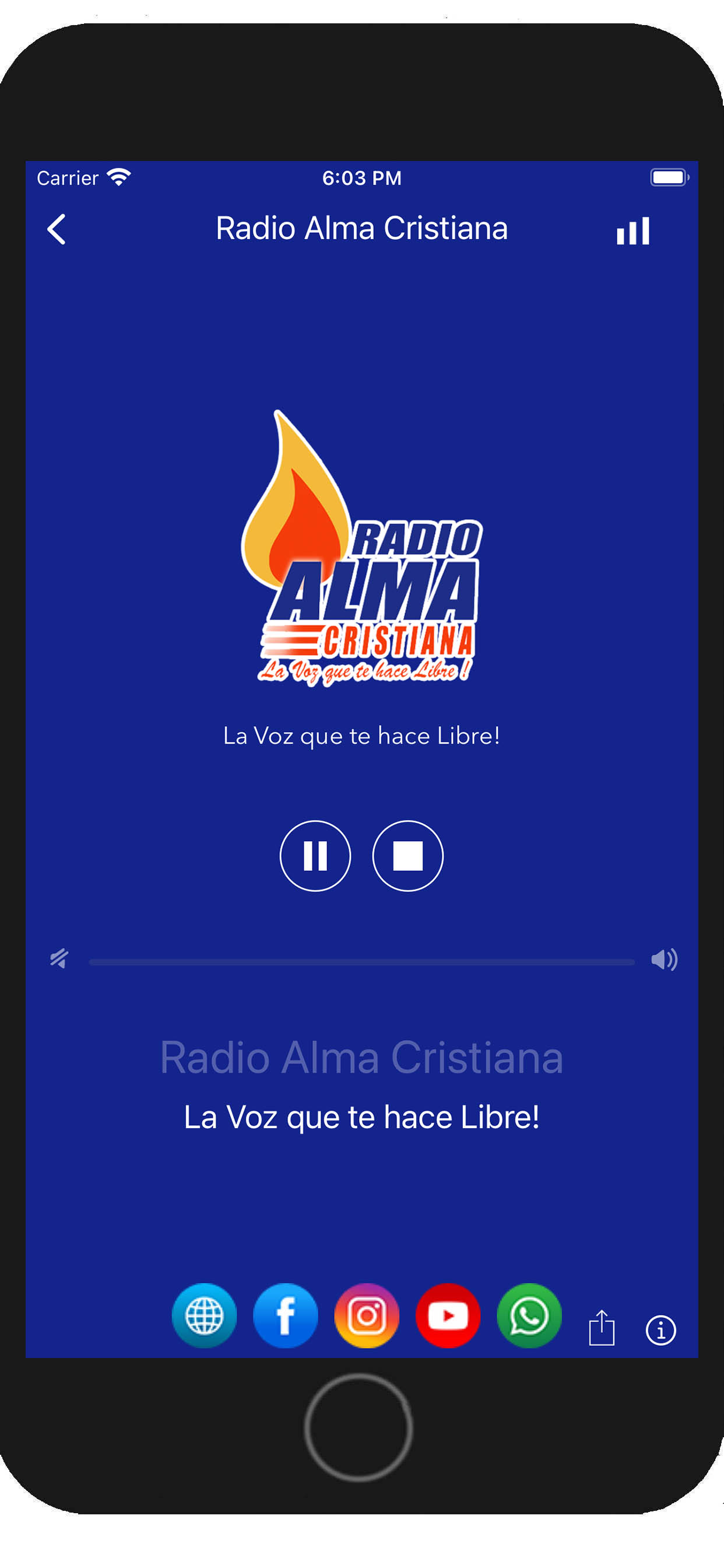Pause the radio stream

click(315, 856)
